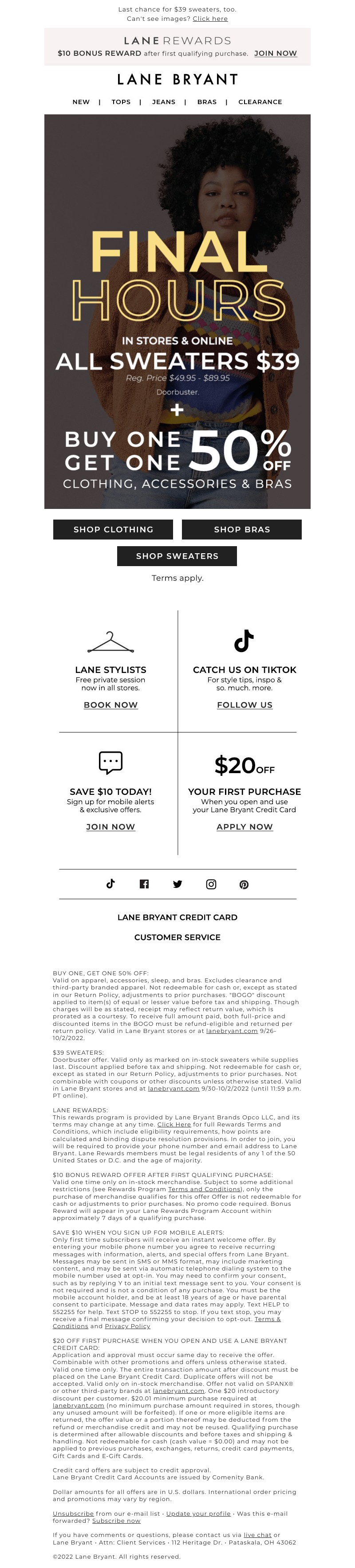Open the NEW category

coord(81,102)
